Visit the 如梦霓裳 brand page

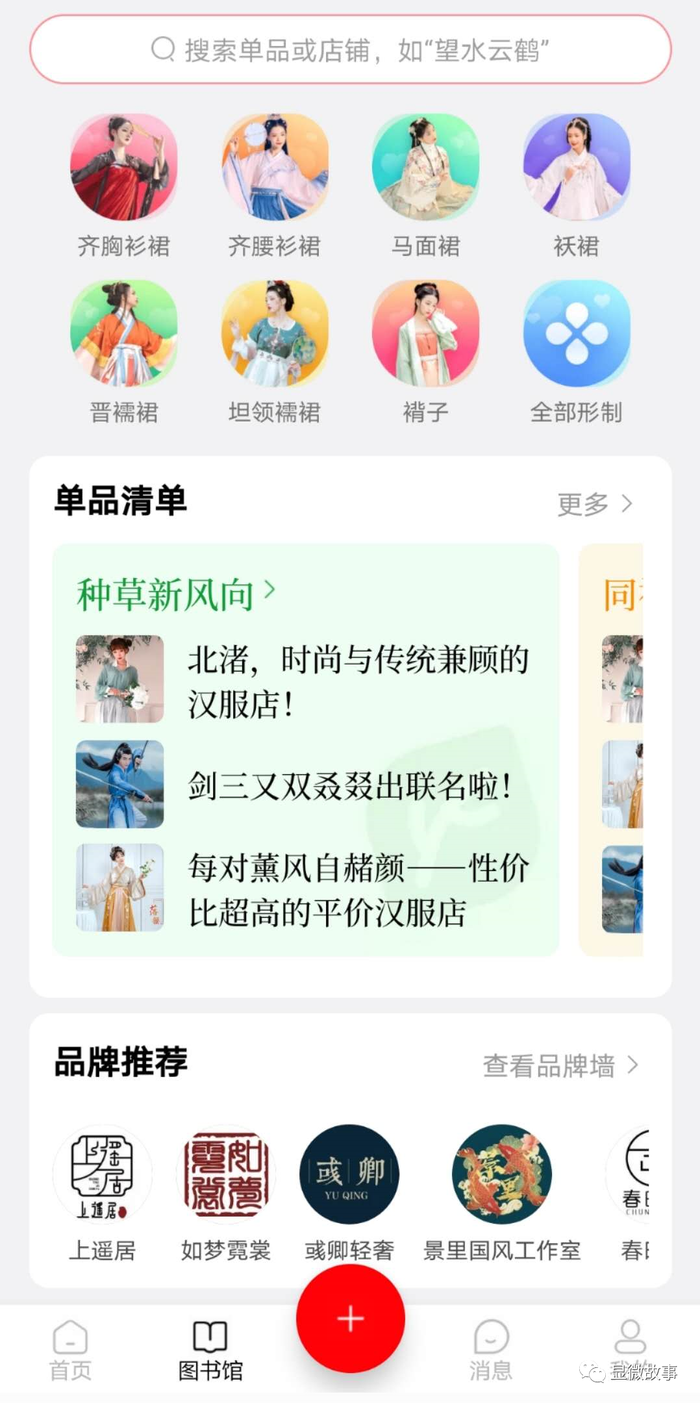point(225,1176)
